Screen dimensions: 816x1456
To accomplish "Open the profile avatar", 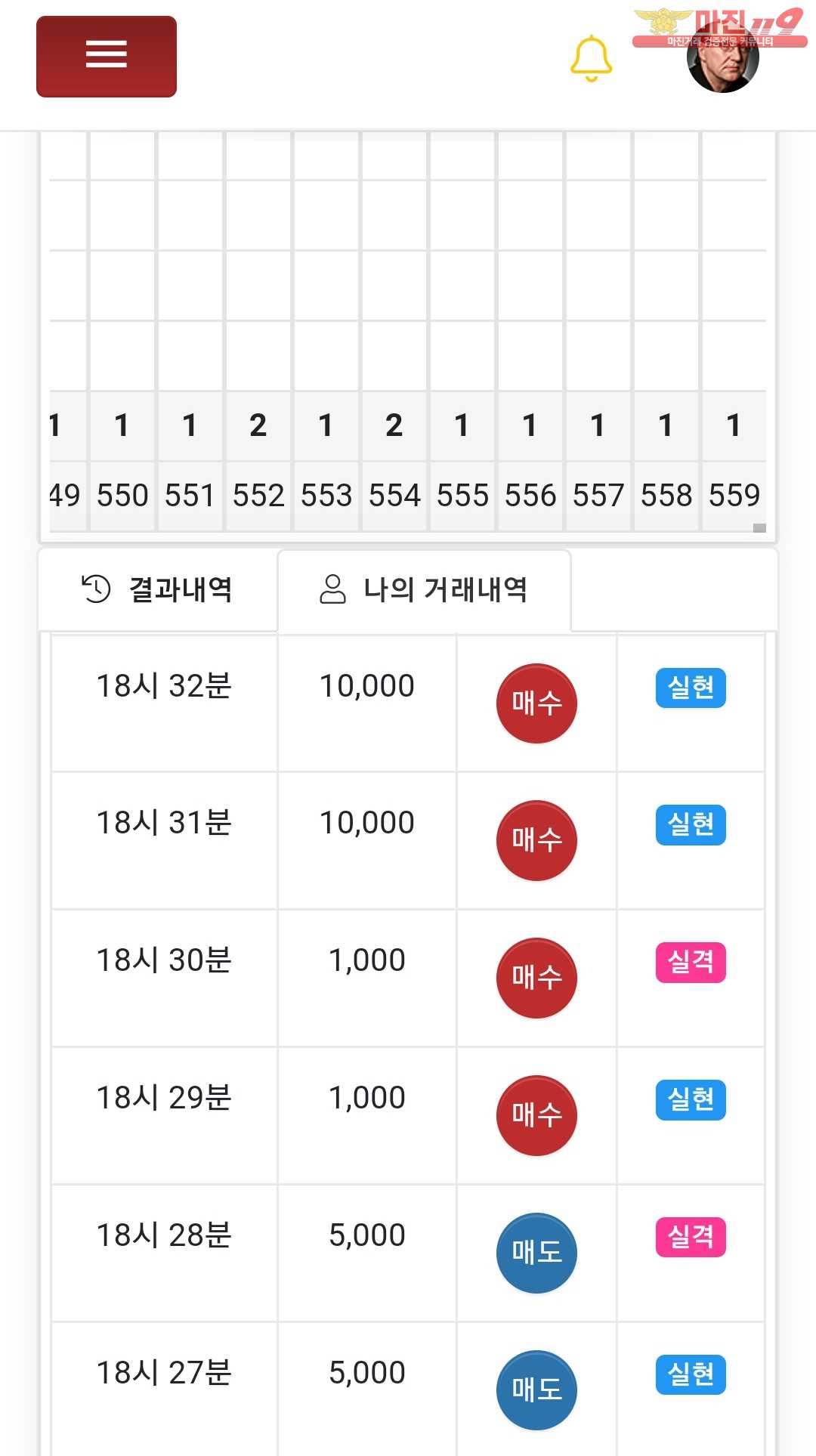I will (x=722, y=62).
